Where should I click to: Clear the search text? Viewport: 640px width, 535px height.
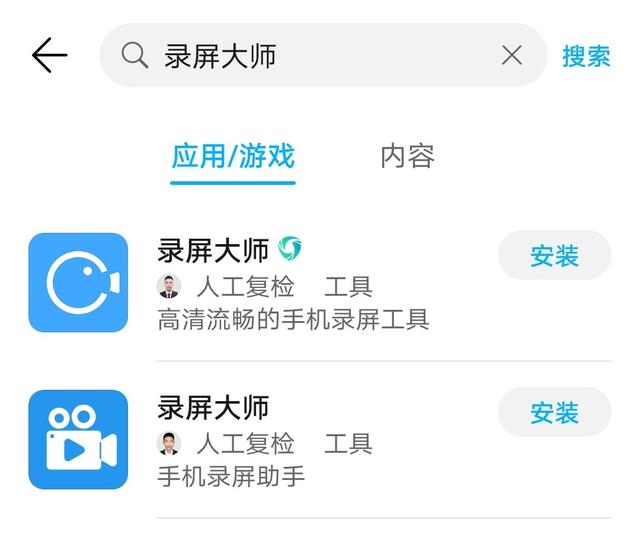[511, 56]
